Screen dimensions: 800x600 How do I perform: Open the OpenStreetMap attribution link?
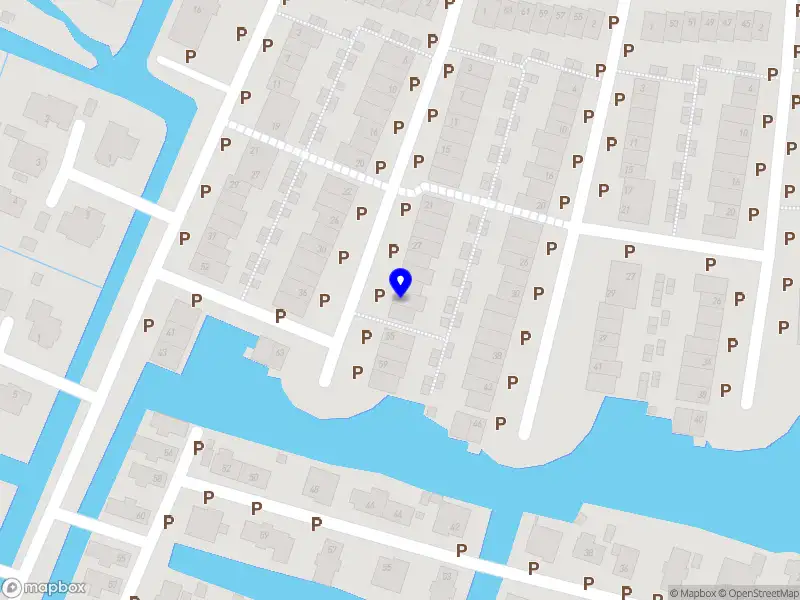[x=758, y=592]
